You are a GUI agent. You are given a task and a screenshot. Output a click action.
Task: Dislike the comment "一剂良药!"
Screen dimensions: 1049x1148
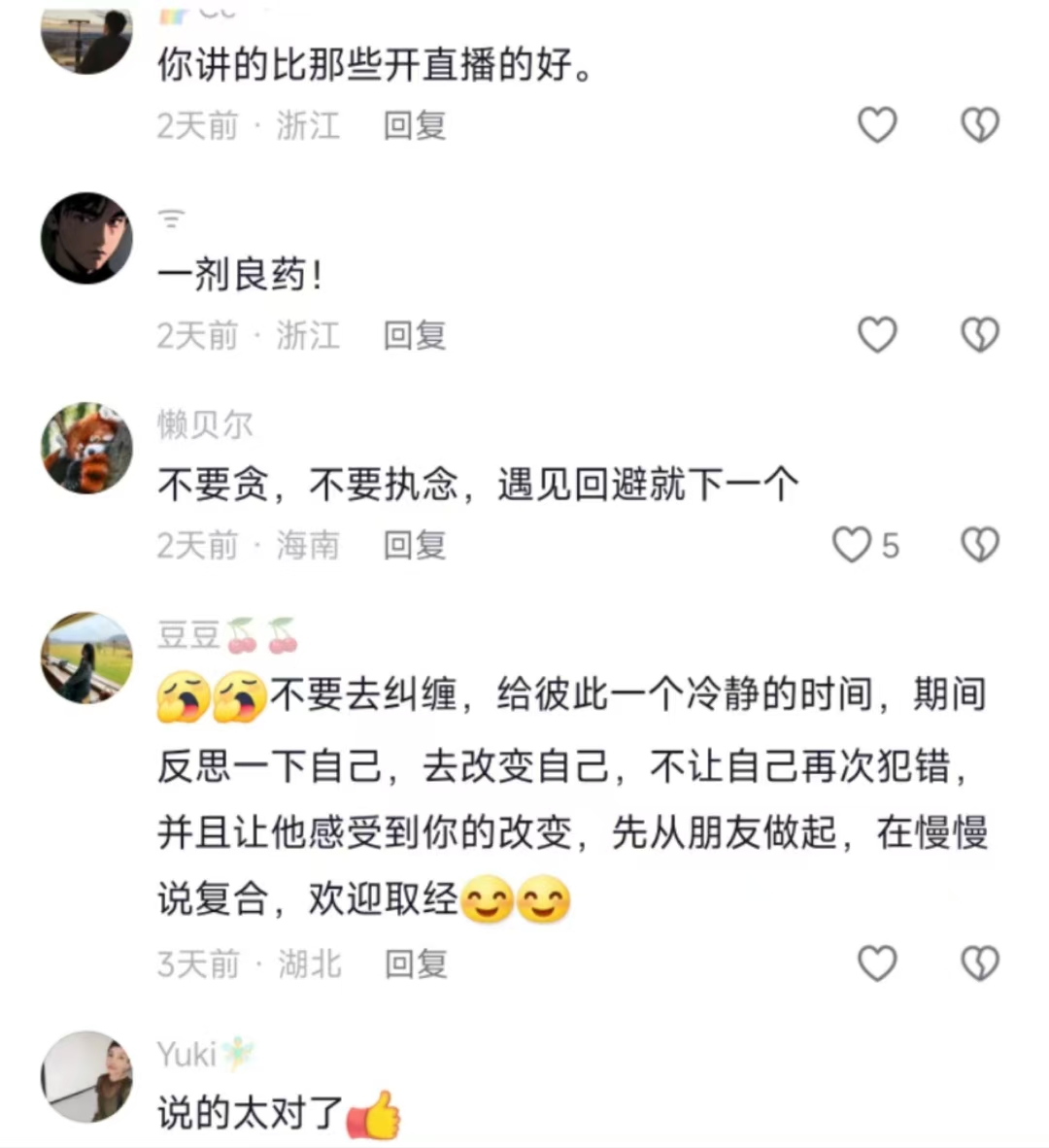pos(979,335)
